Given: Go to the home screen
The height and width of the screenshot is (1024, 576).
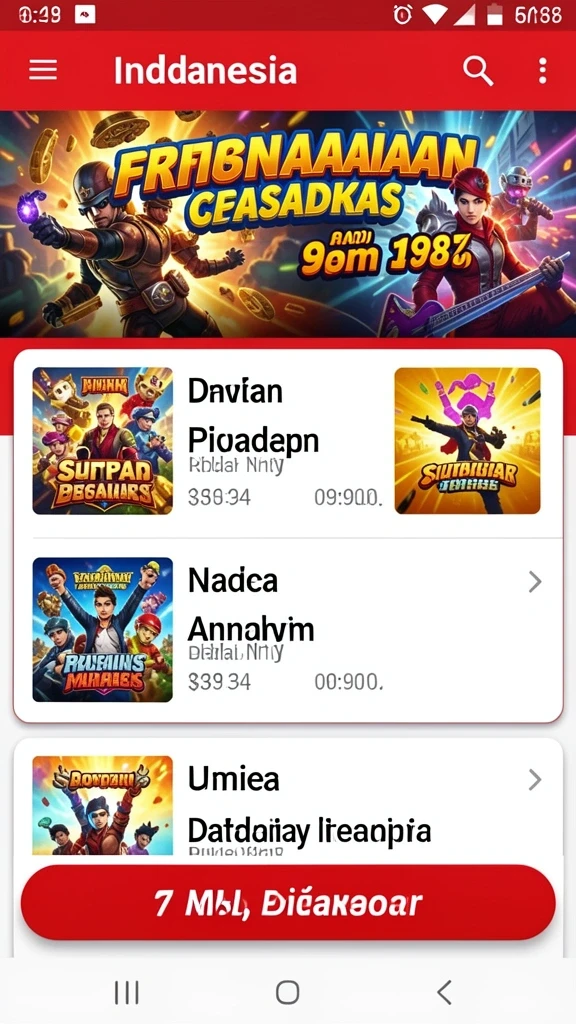Looking at the screenshot, I should tap(287, 992).
